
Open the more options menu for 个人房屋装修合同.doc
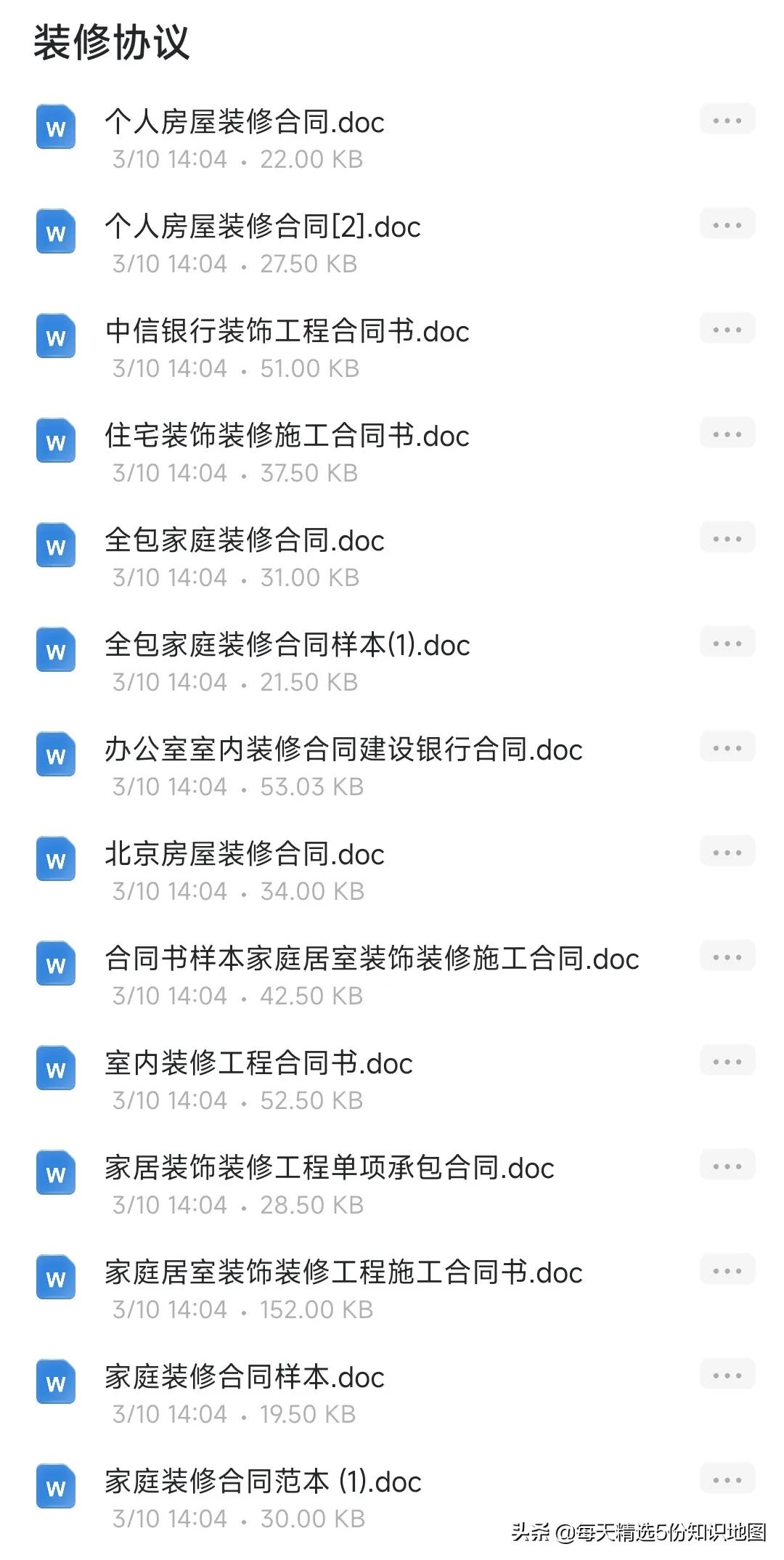(727, 119)
